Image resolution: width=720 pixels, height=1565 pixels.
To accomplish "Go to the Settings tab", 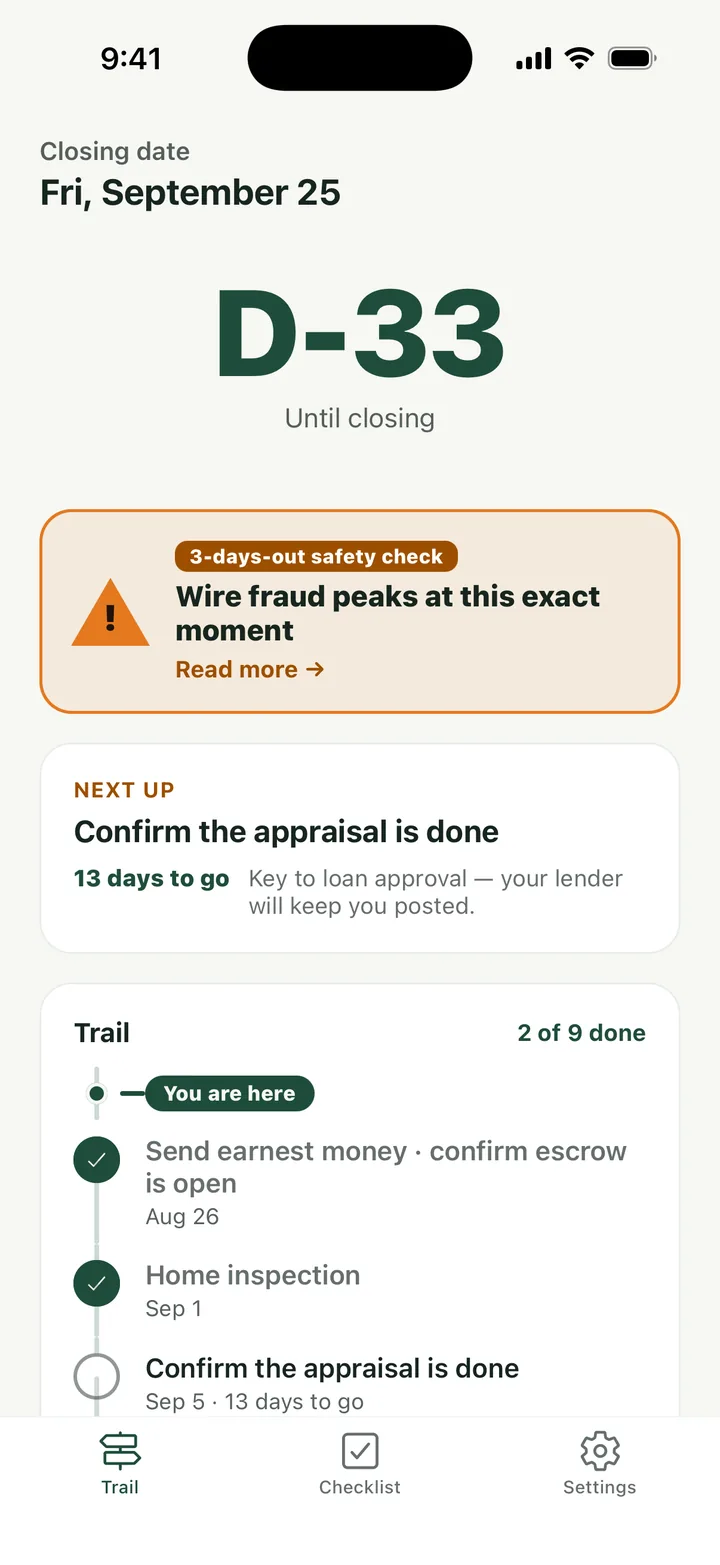I will tap(599, 1464).
